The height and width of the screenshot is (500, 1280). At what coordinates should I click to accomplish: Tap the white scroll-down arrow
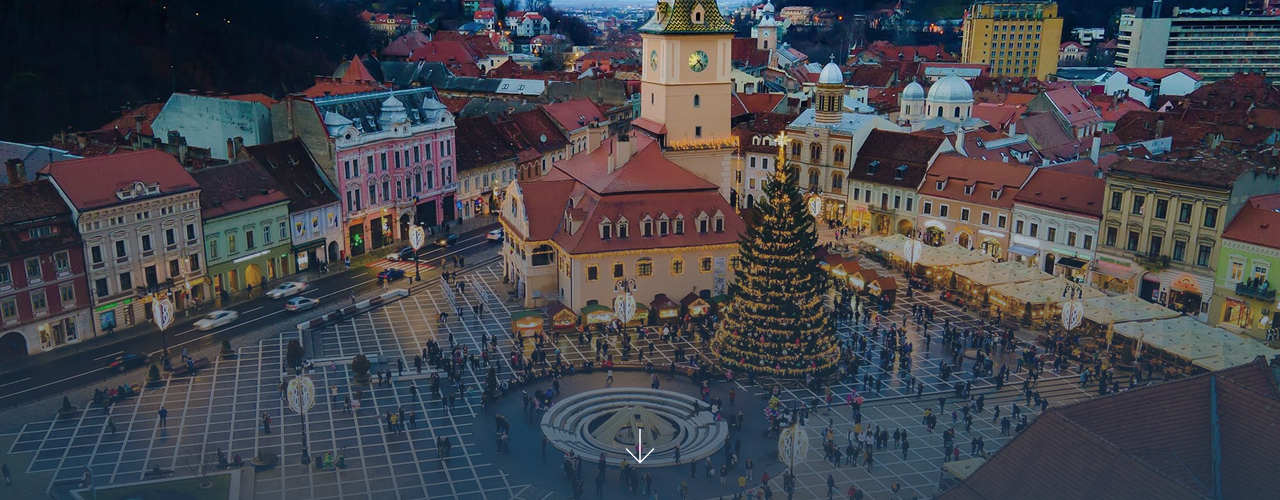(640, 447)
